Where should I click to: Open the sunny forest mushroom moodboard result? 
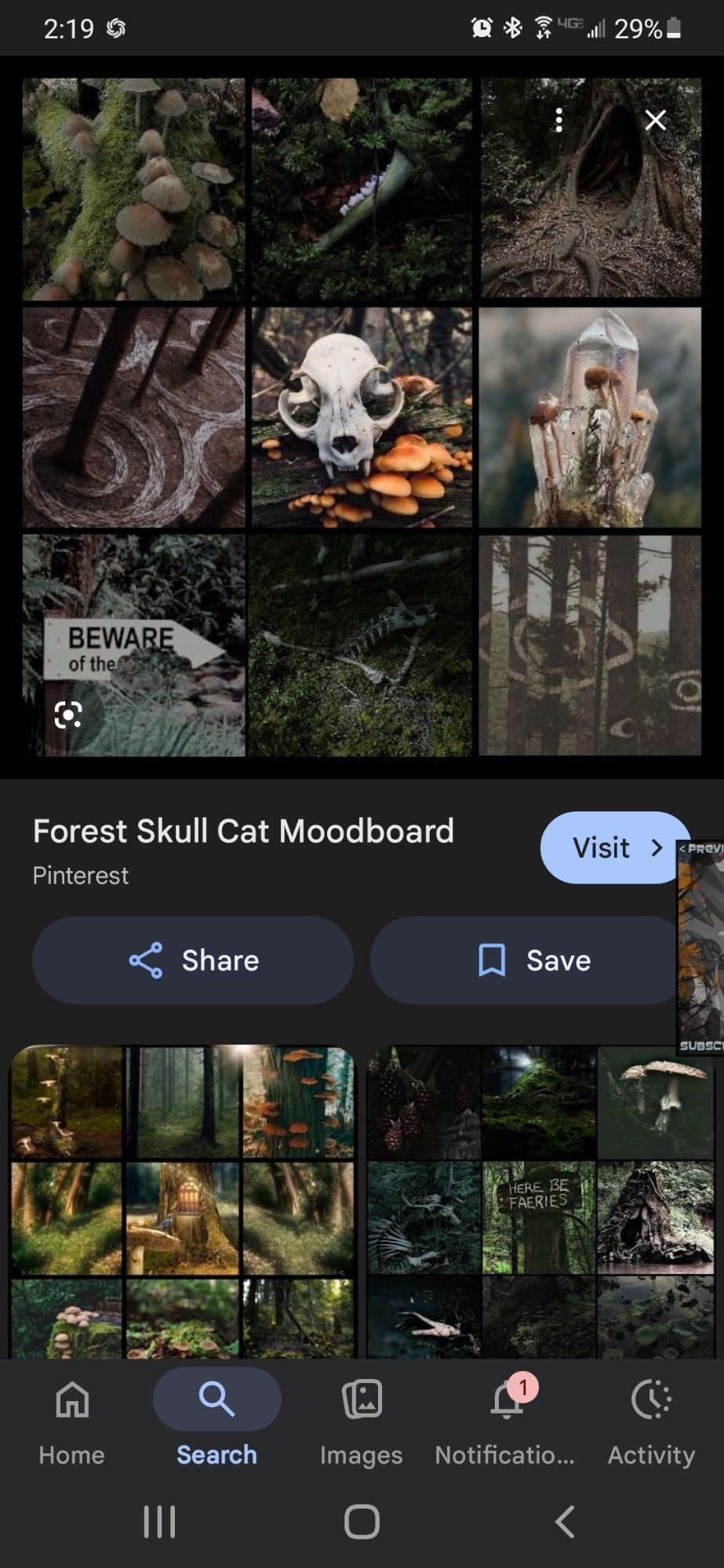coord(182,1200)
